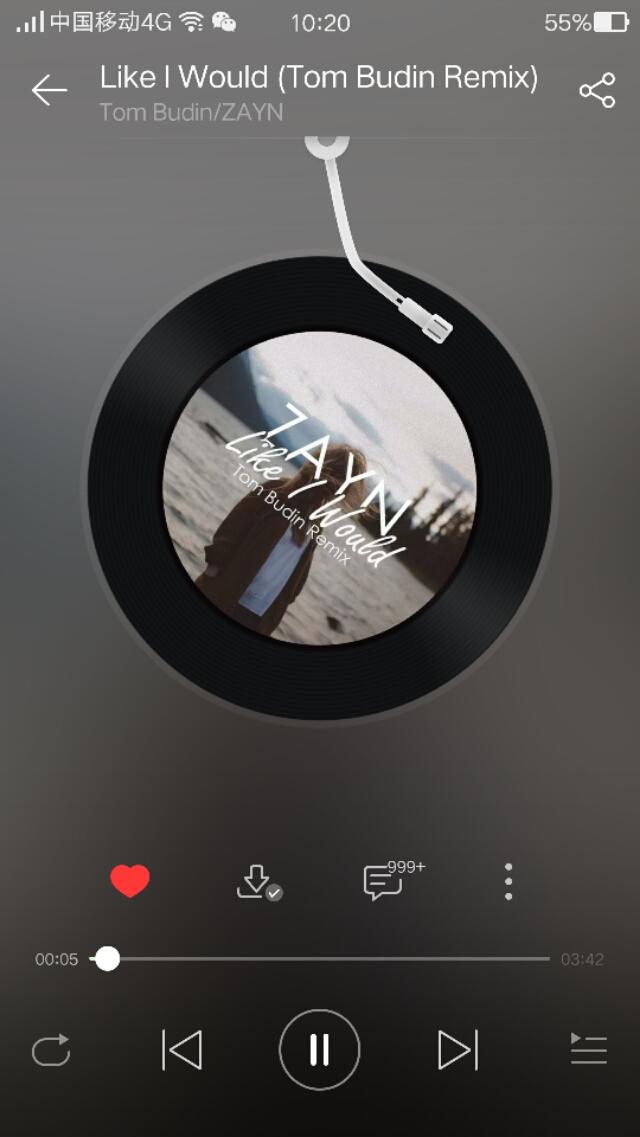Screen dimensions: 640x1137
Task: Skip to the next track
Action: coord(457,1050)
